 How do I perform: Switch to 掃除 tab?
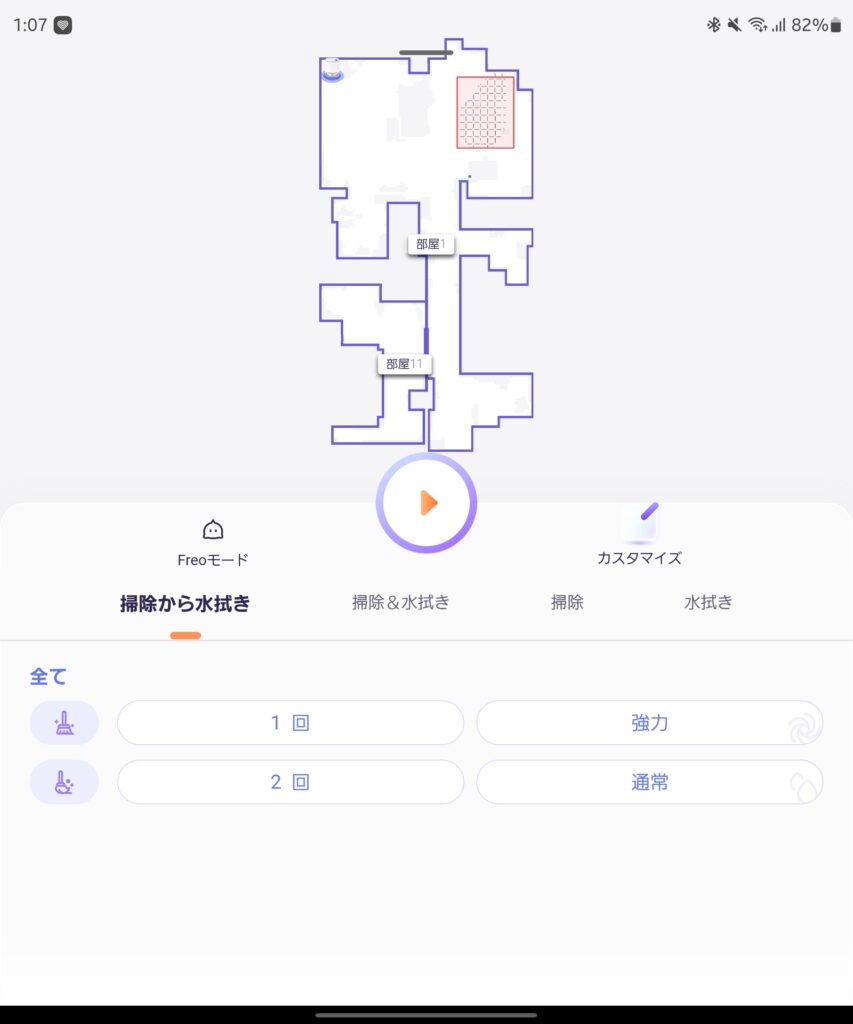pyautogui.click(x=567, y=602)
